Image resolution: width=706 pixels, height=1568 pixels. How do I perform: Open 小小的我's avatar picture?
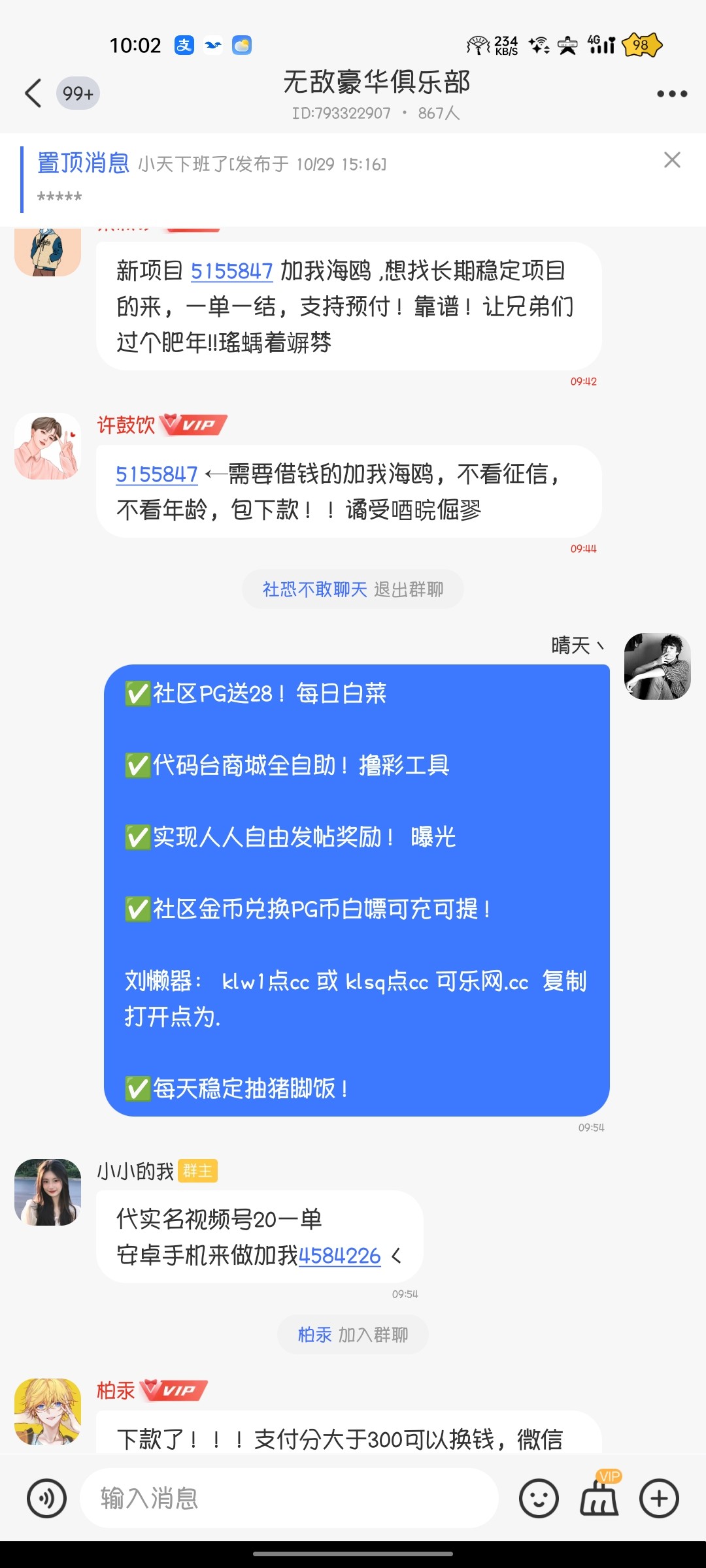pos(46,1191)
